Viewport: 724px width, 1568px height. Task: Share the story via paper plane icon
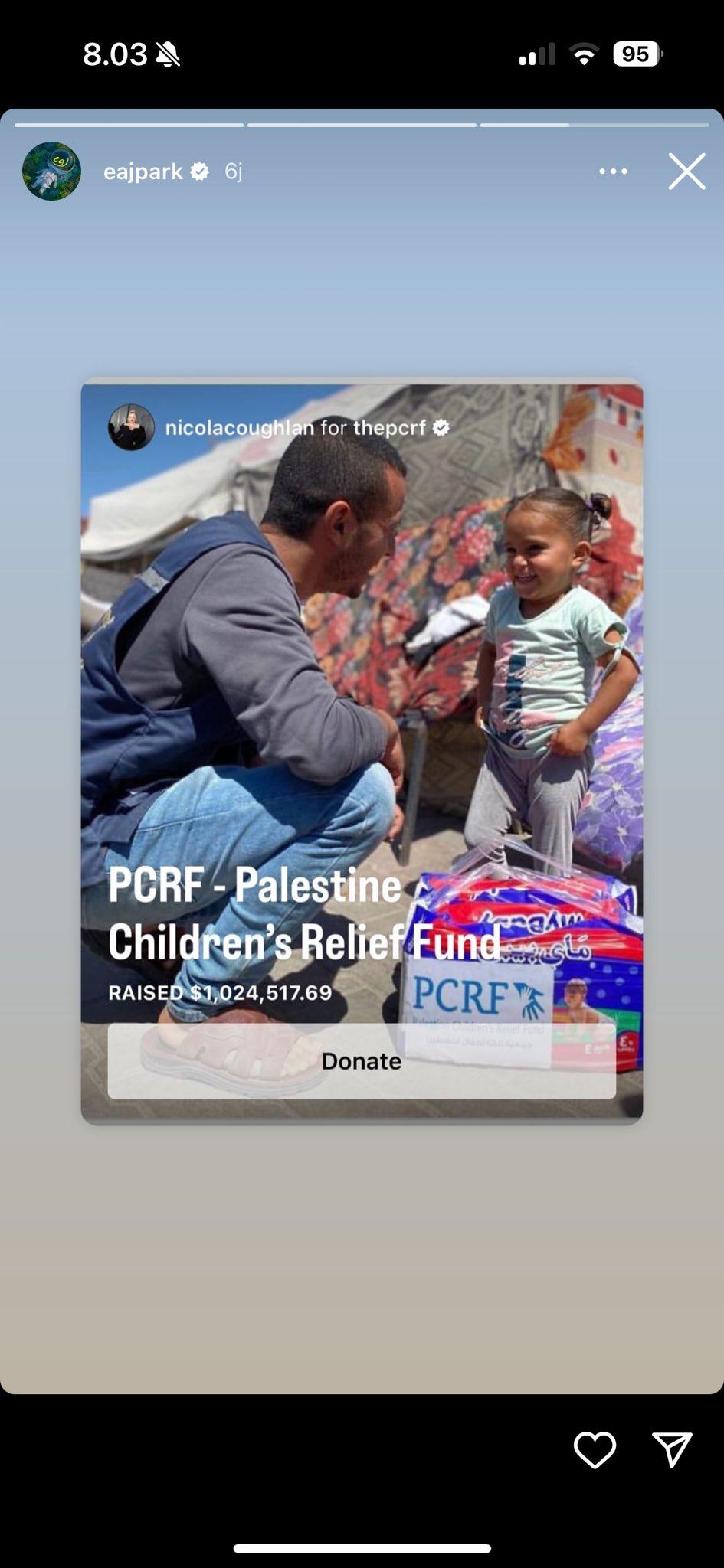click(x=672, y=1450)
